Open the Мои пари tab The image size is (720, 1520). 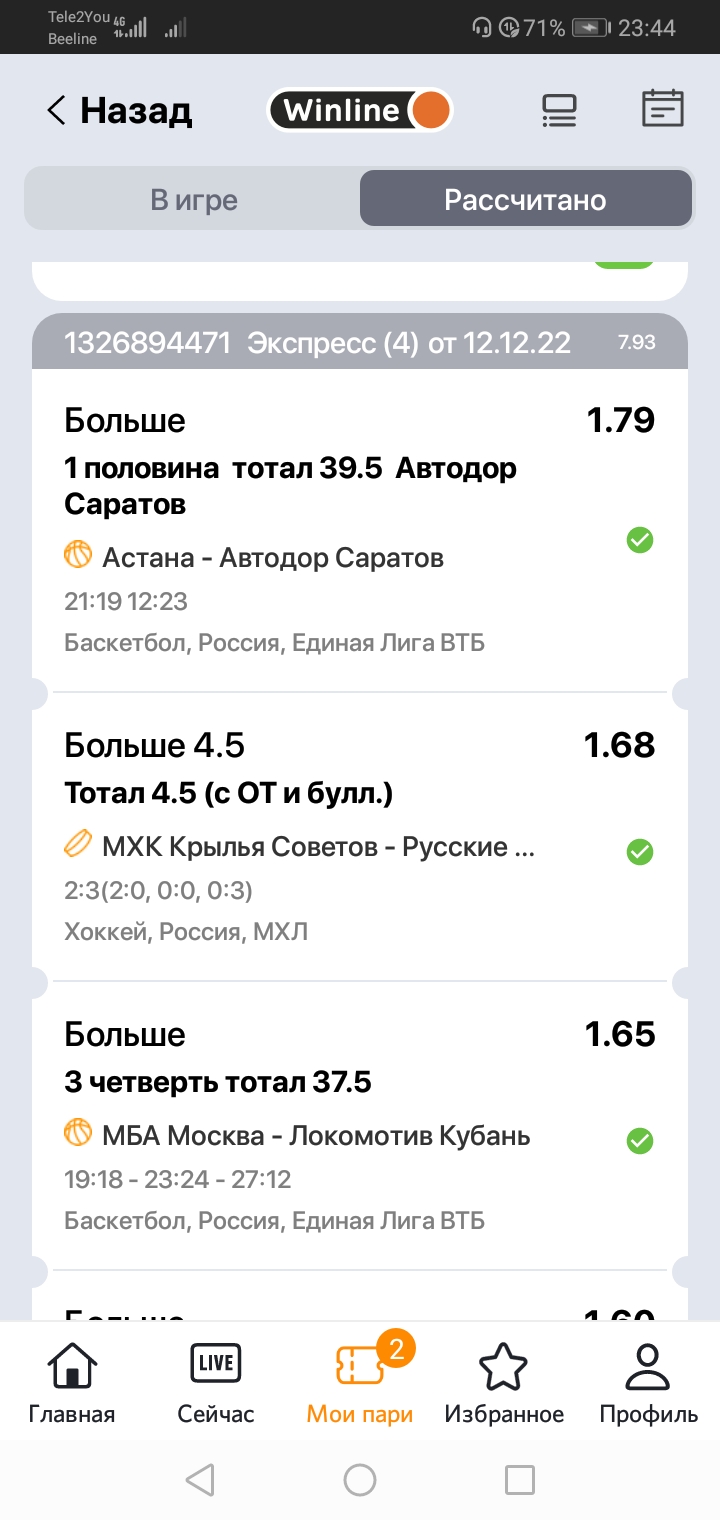click(x=360, y=1383)
